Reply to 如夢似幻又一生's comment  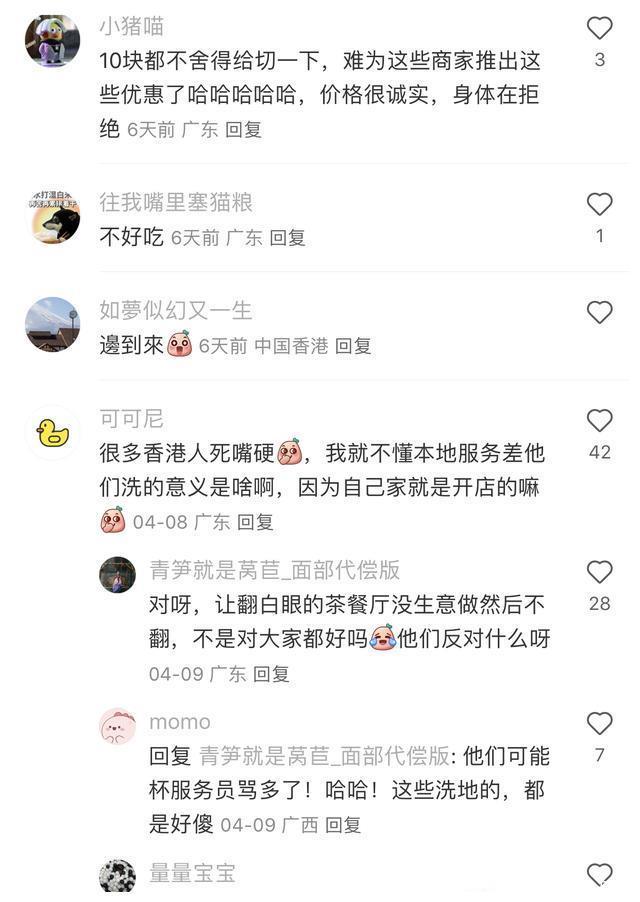(x=353, y=346)
